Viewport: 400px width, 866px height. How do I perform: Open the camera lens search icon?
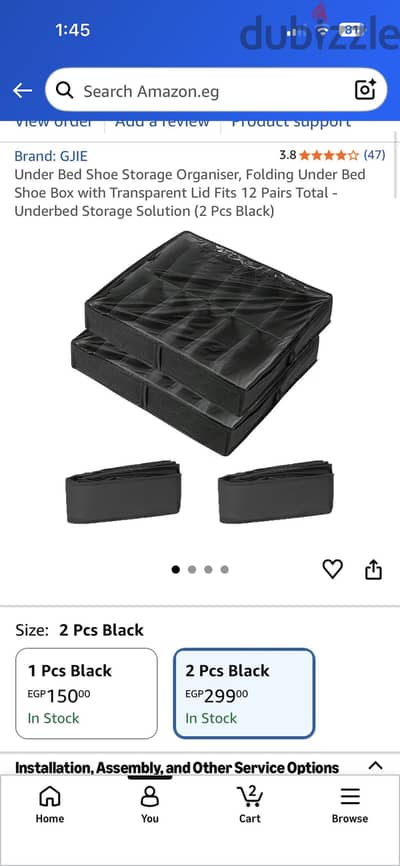tap(365, 90)
